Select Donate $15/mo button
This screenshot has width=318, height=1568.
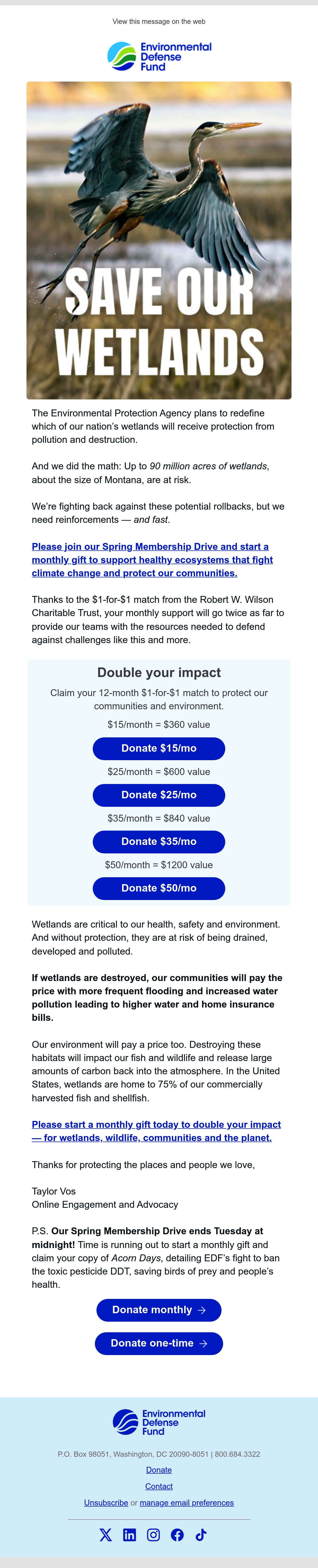tap(159, 748)
